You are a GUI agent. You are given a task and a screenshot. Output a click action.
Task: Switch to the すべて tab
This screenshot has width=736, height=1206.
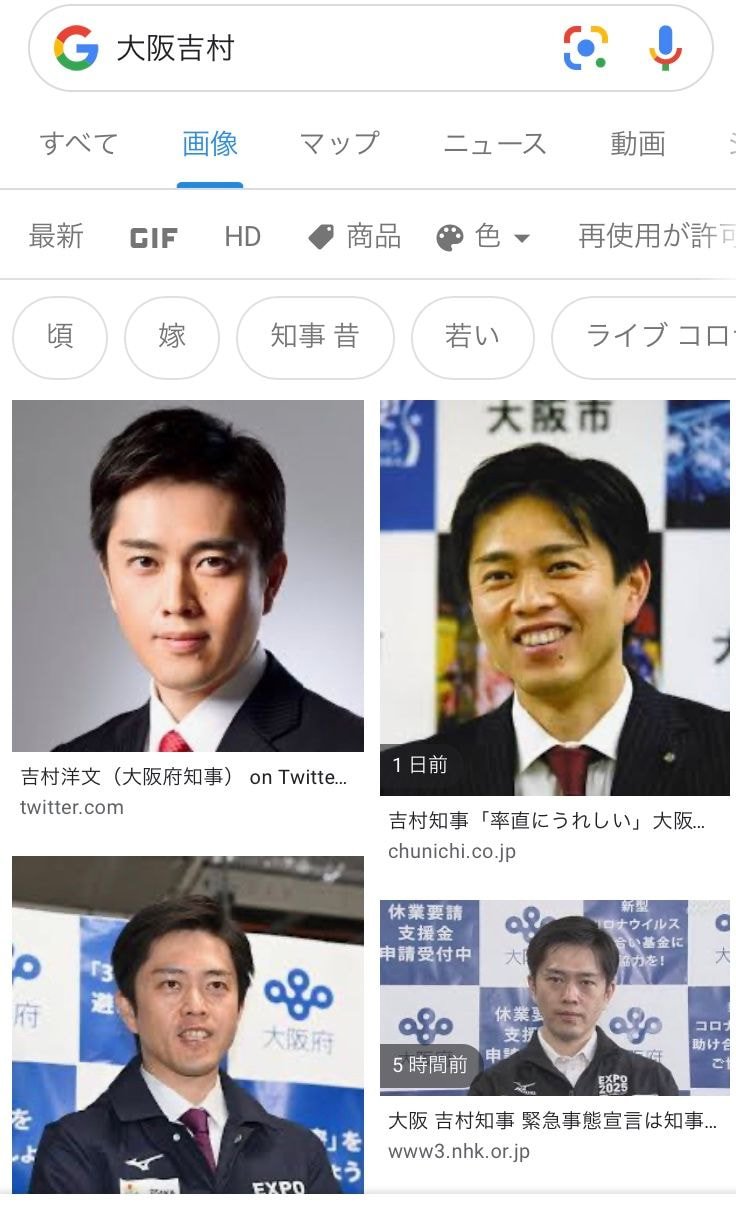[79, 144]
